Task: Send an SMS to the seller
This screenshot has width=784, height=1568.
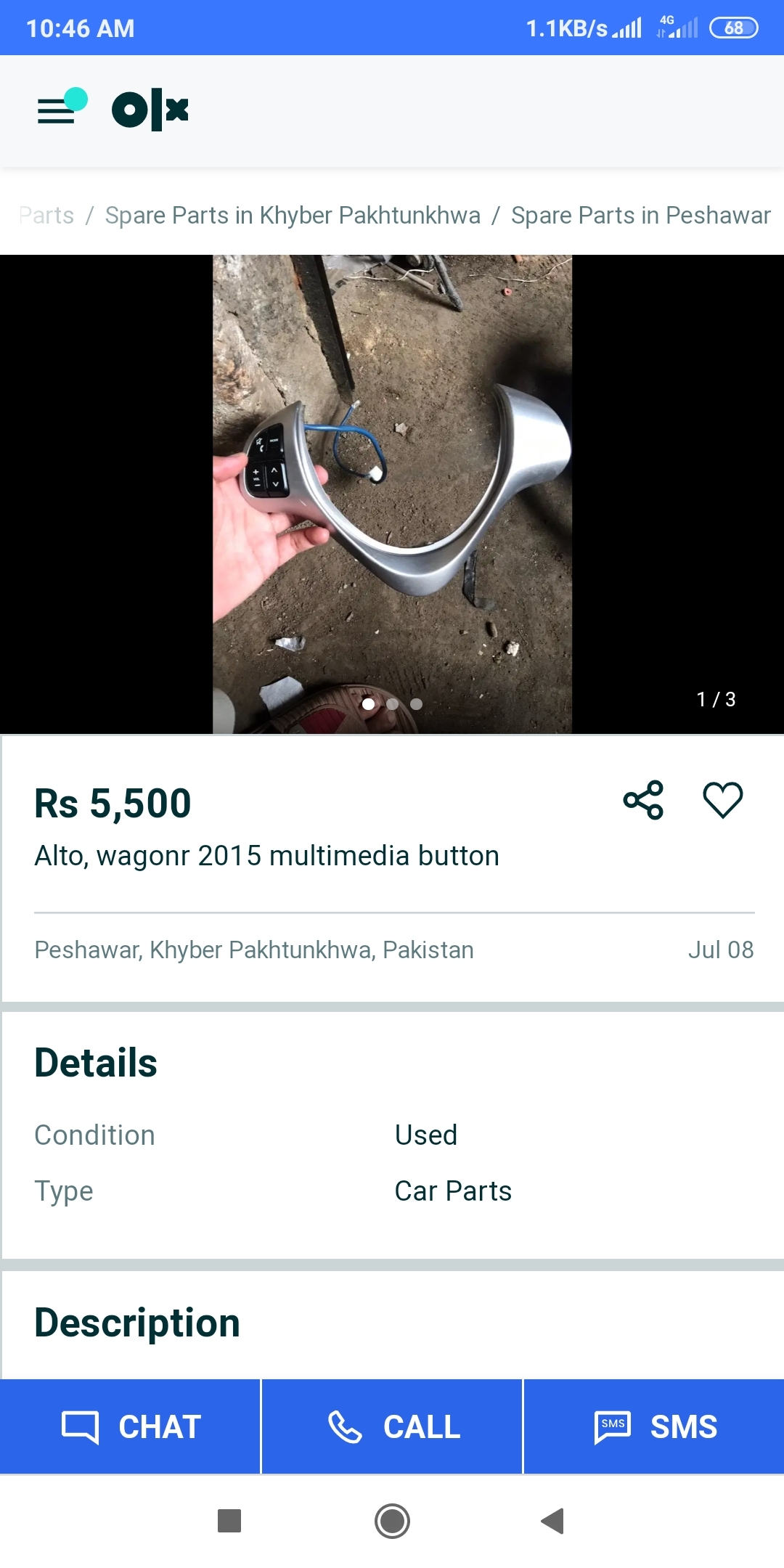Action: (x=653, y=1426)
